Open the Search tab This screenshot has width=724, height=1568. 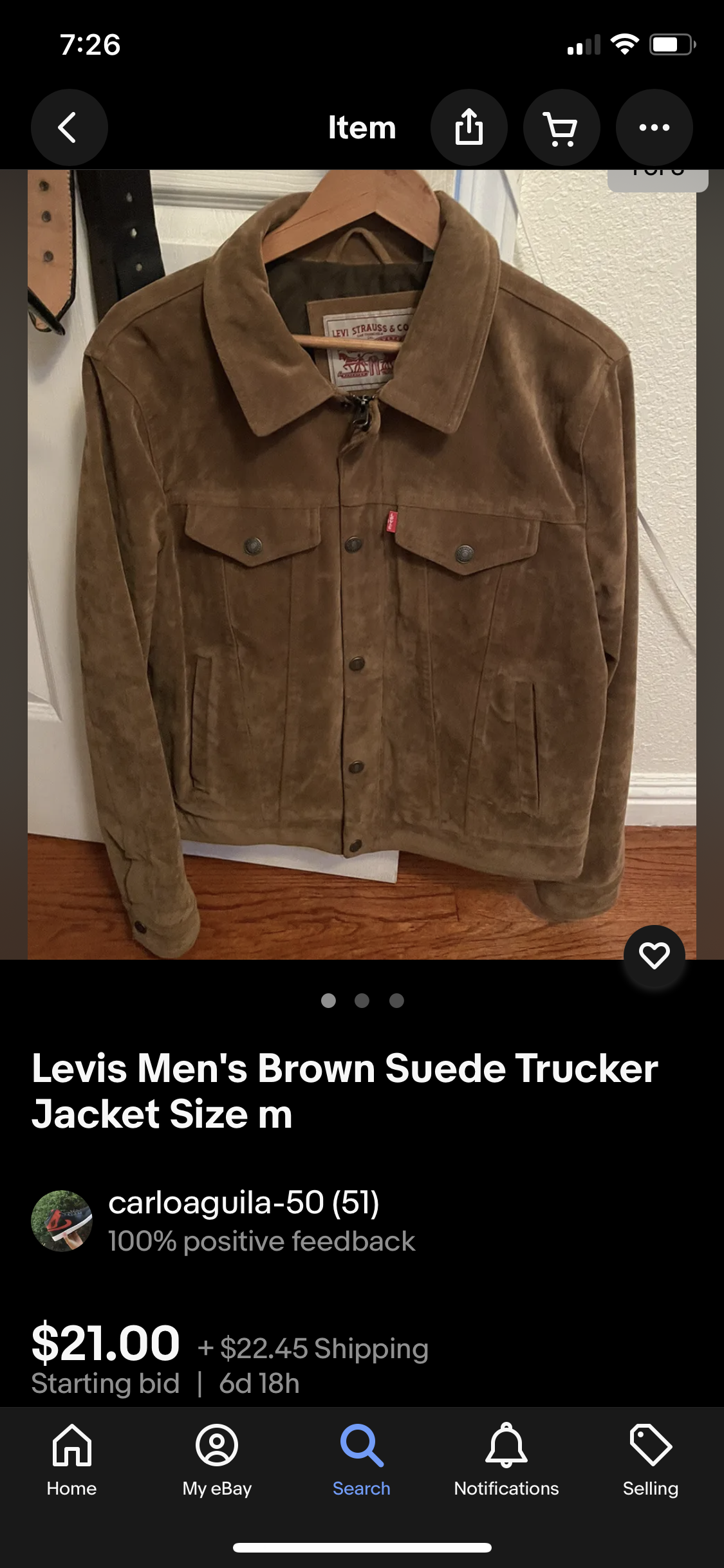pyautogui.click(x=362, y=1460)
